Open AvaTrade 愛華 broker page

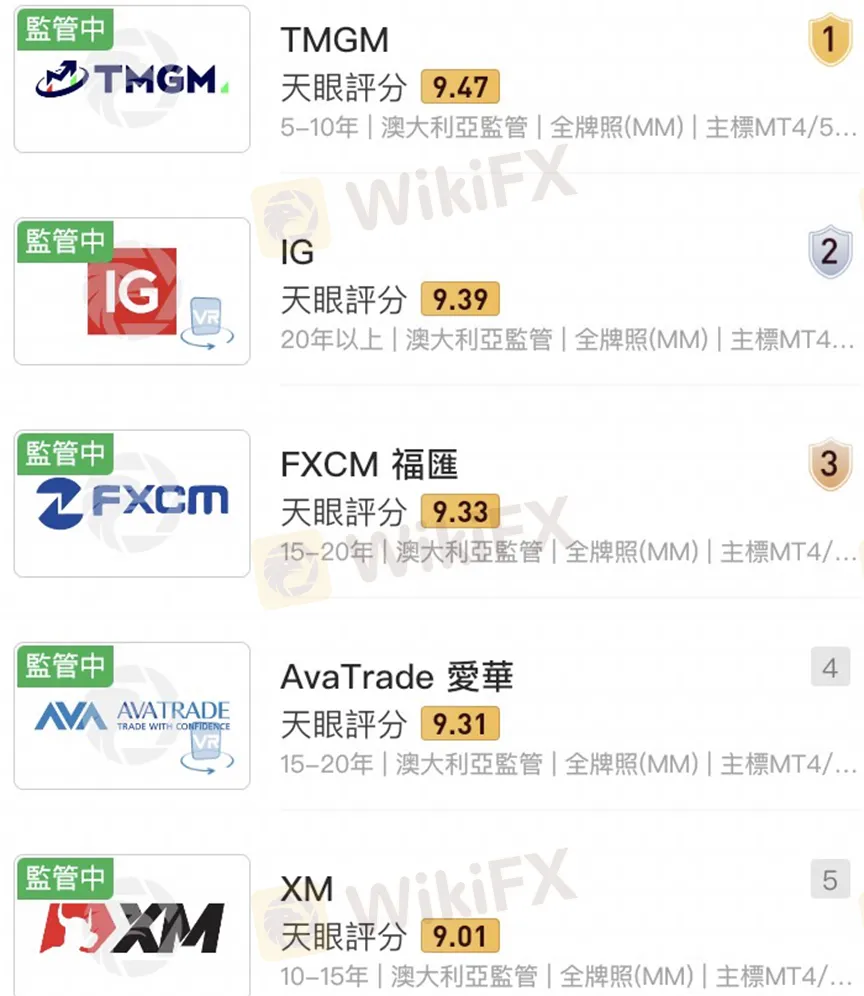[396, 678]
